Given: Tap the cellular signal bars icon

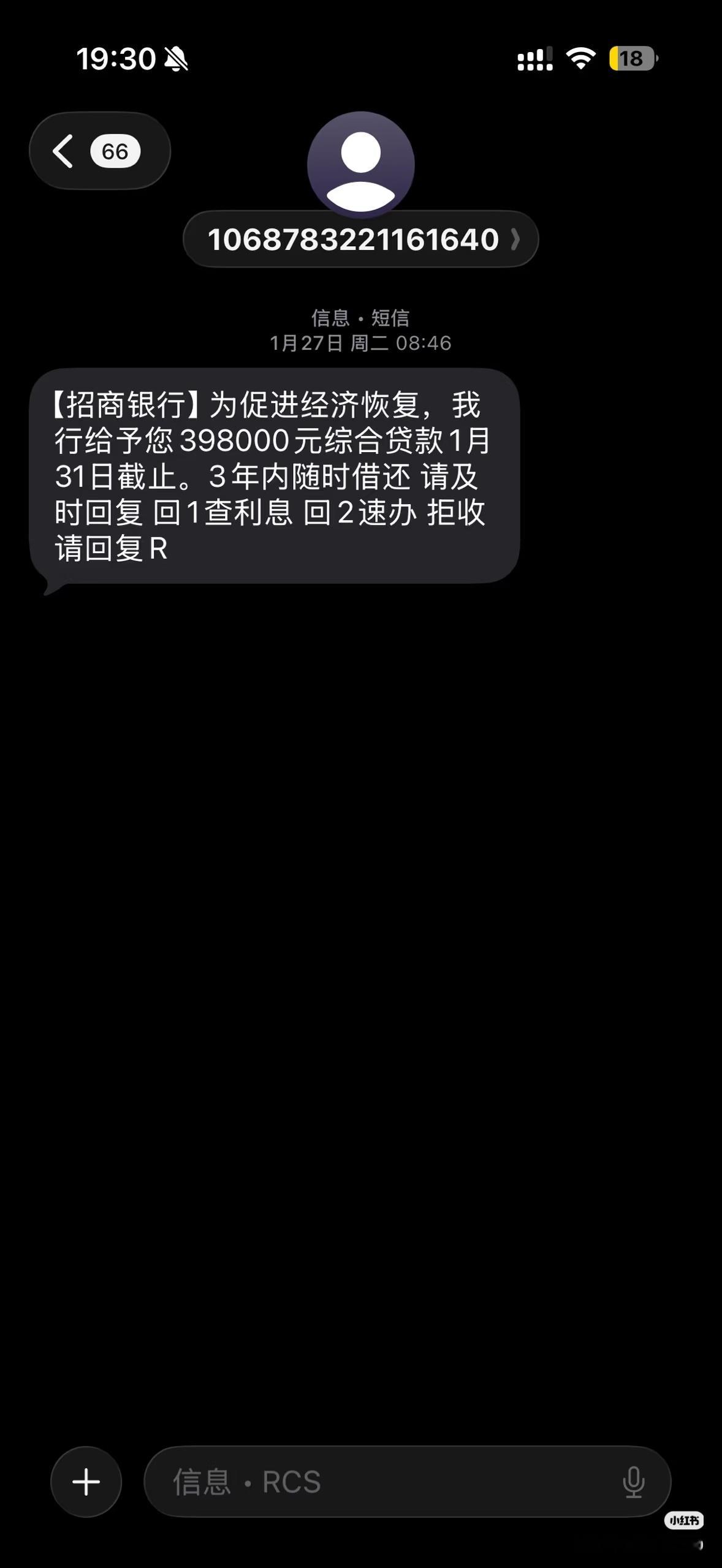Looking at the screenshot, I should click(534, 57).
